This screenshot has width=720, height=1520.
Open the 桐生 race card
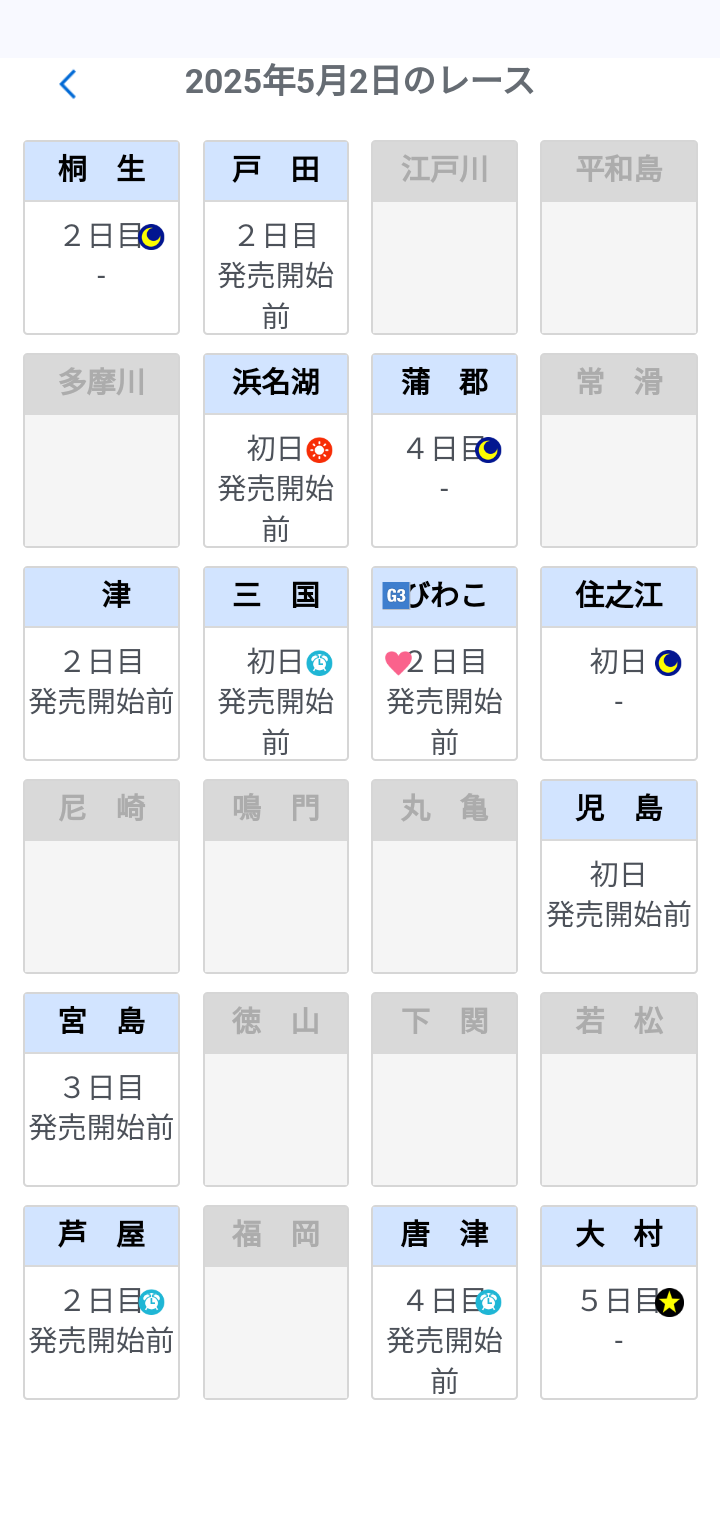tap(101, 238)
